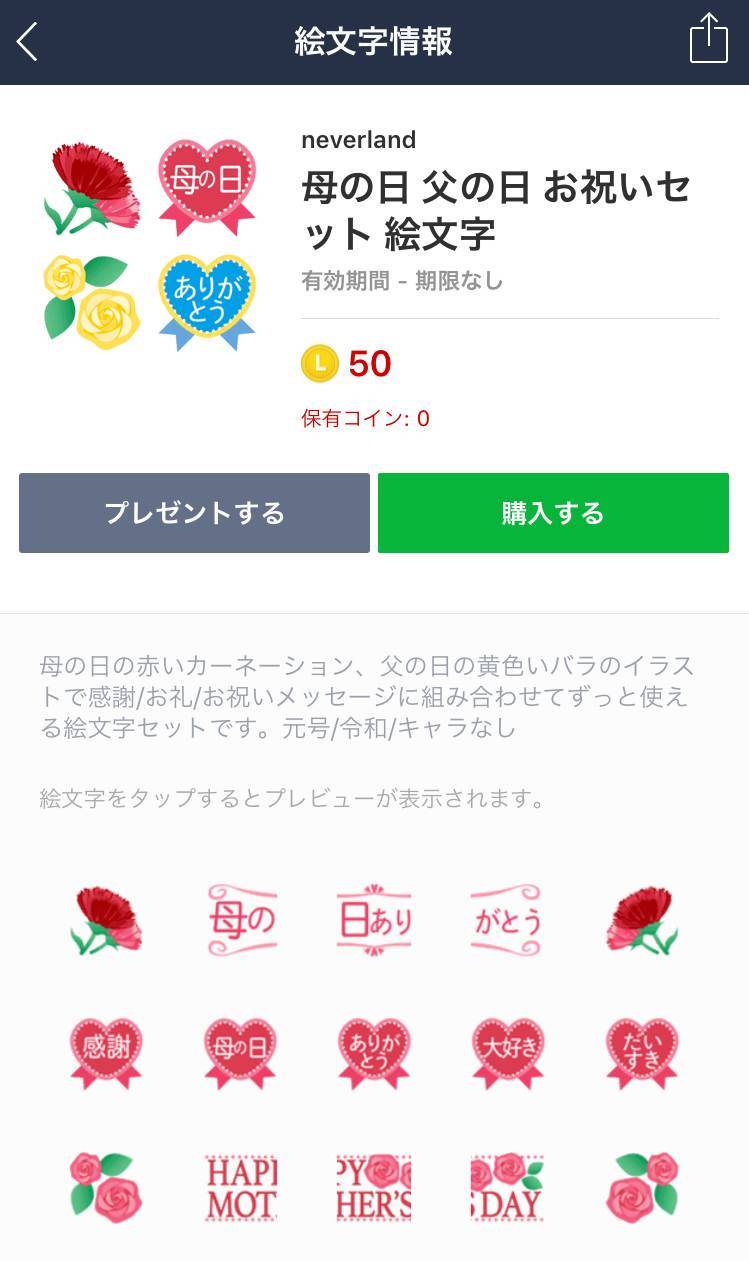Preview the がとう decorative emoji
Viewport: 749px width, 1261px height.
507,920
